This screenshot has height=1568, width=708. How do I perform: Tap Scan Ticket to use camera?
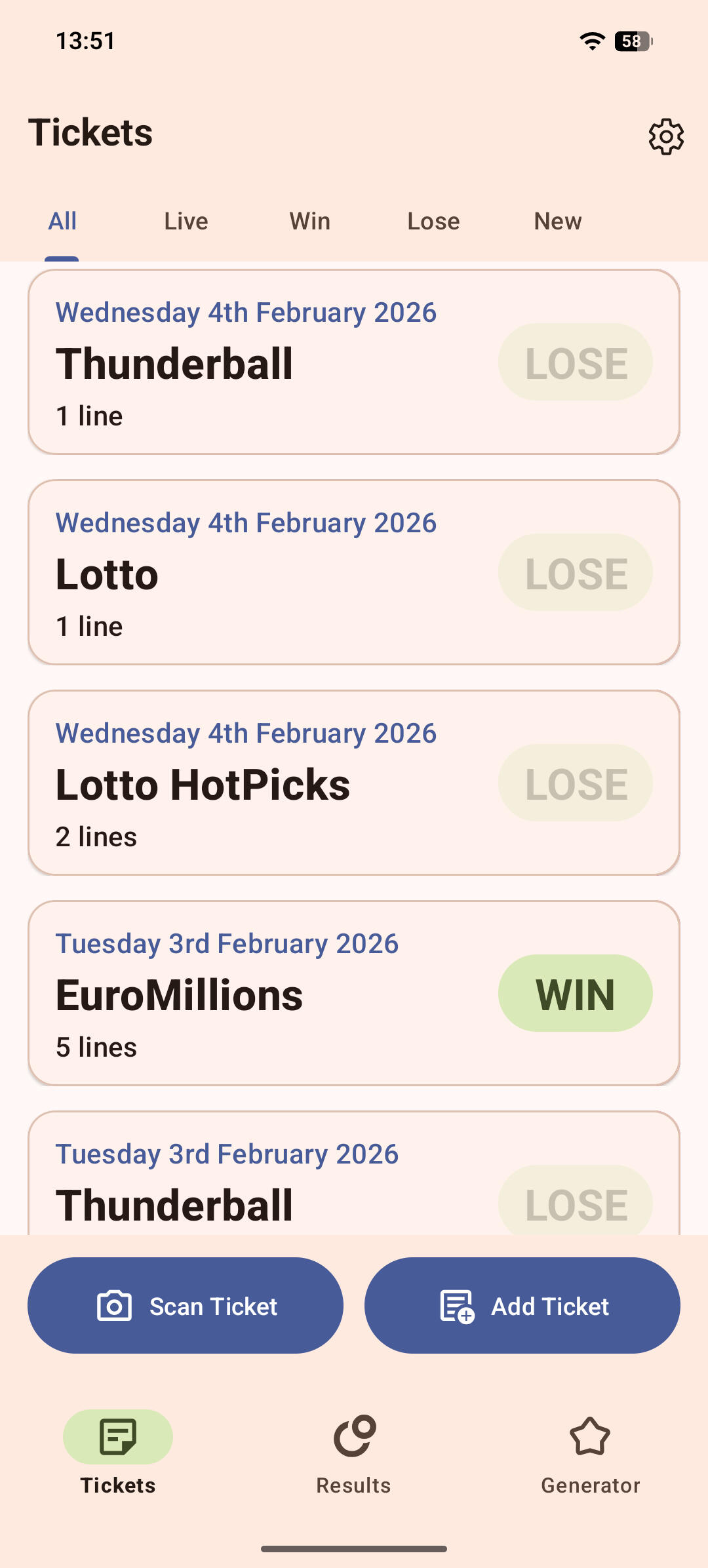[186, 1306]
